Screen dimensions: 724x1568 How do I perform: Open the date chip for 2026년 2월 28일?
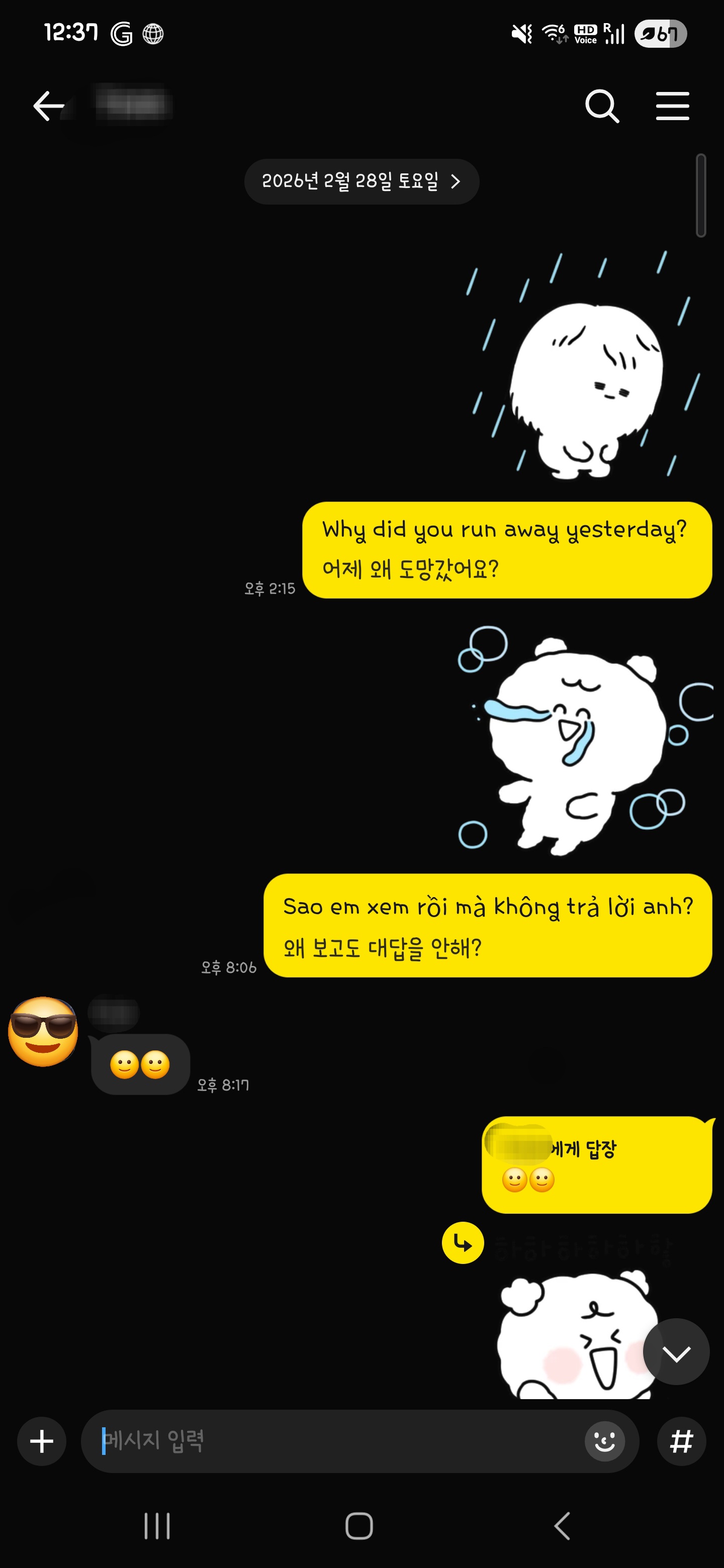361,181
